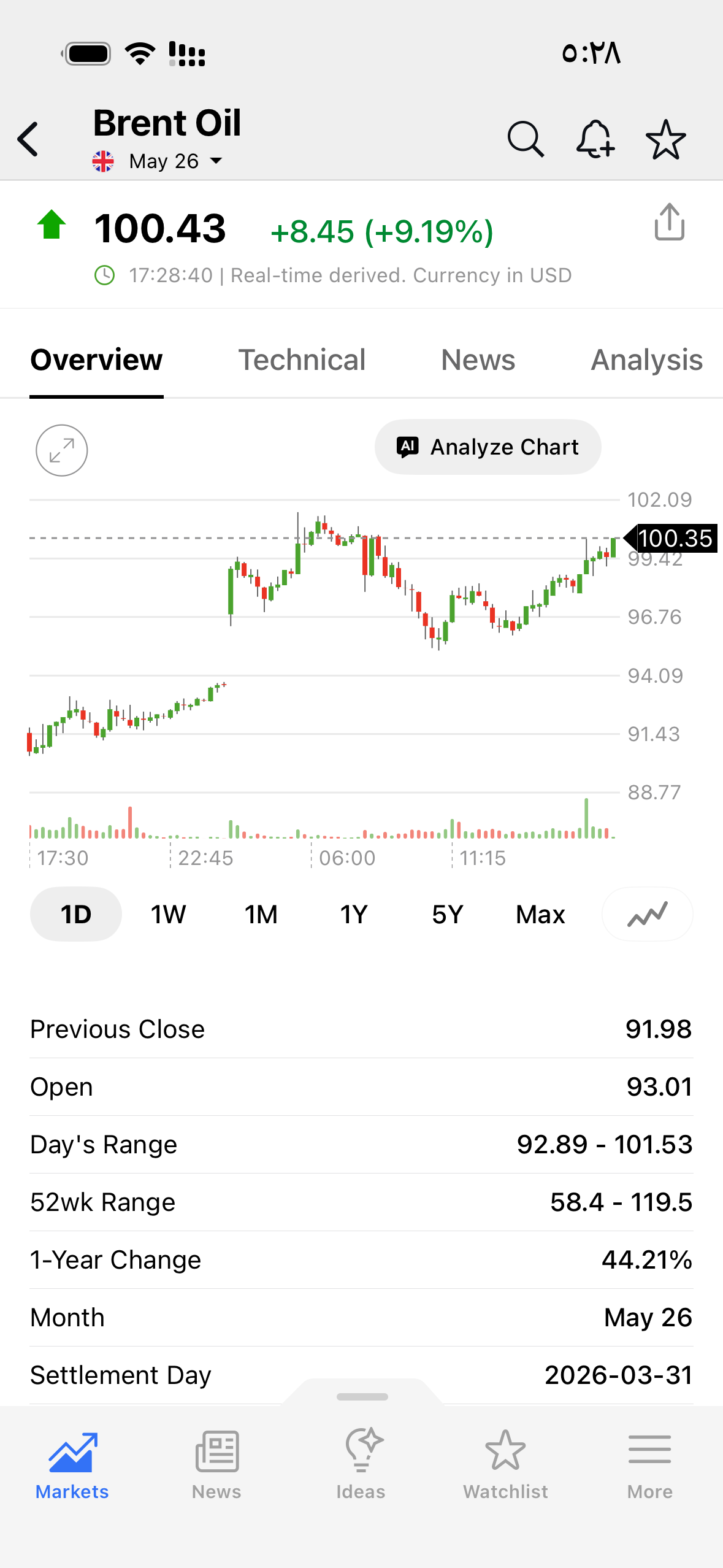The height and width of the screenshot is (1568, 723).
Task: Go back using the arrow
Action: [28, 139]
